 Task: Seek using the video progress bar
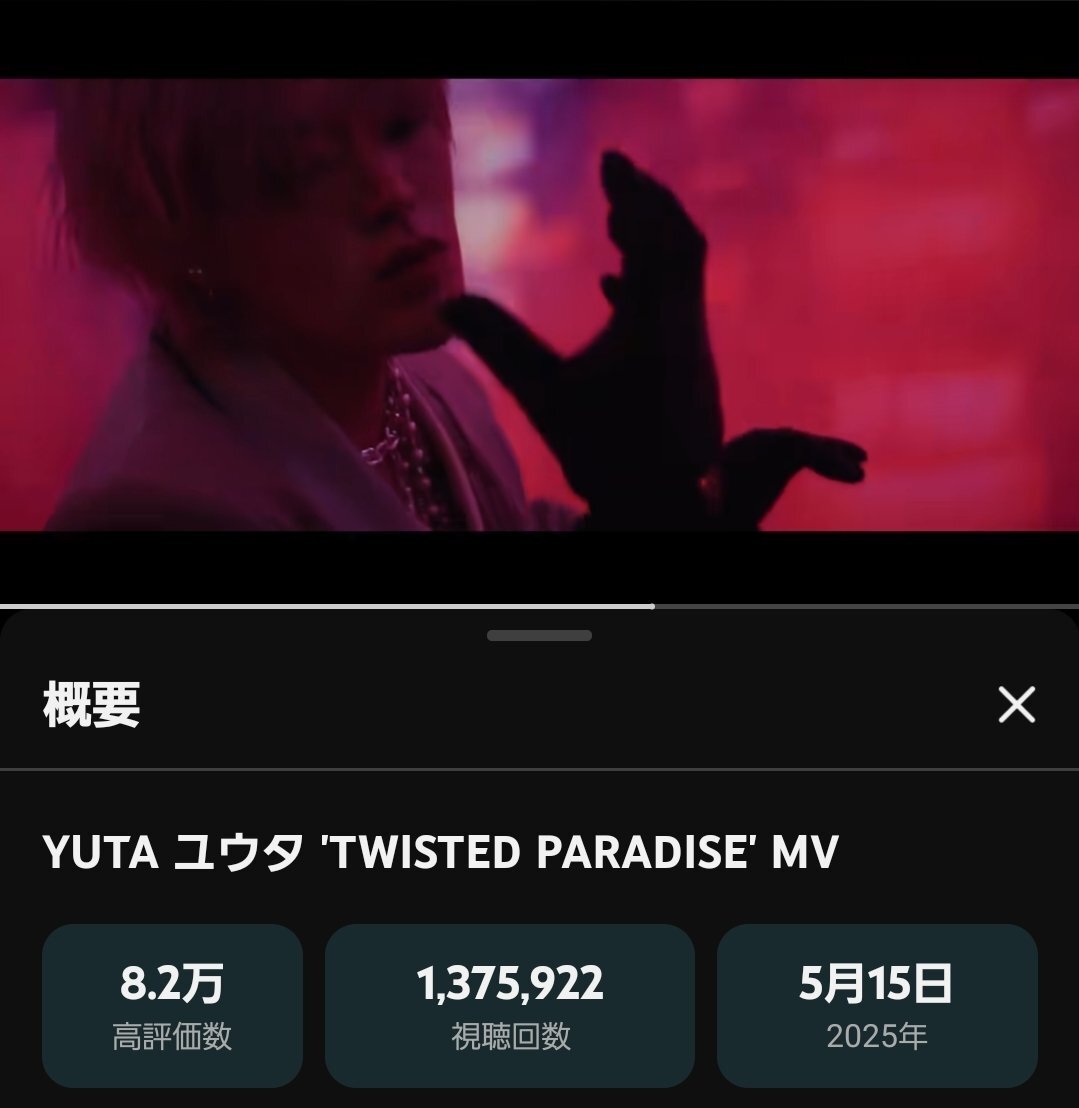[x=651, y=606]
